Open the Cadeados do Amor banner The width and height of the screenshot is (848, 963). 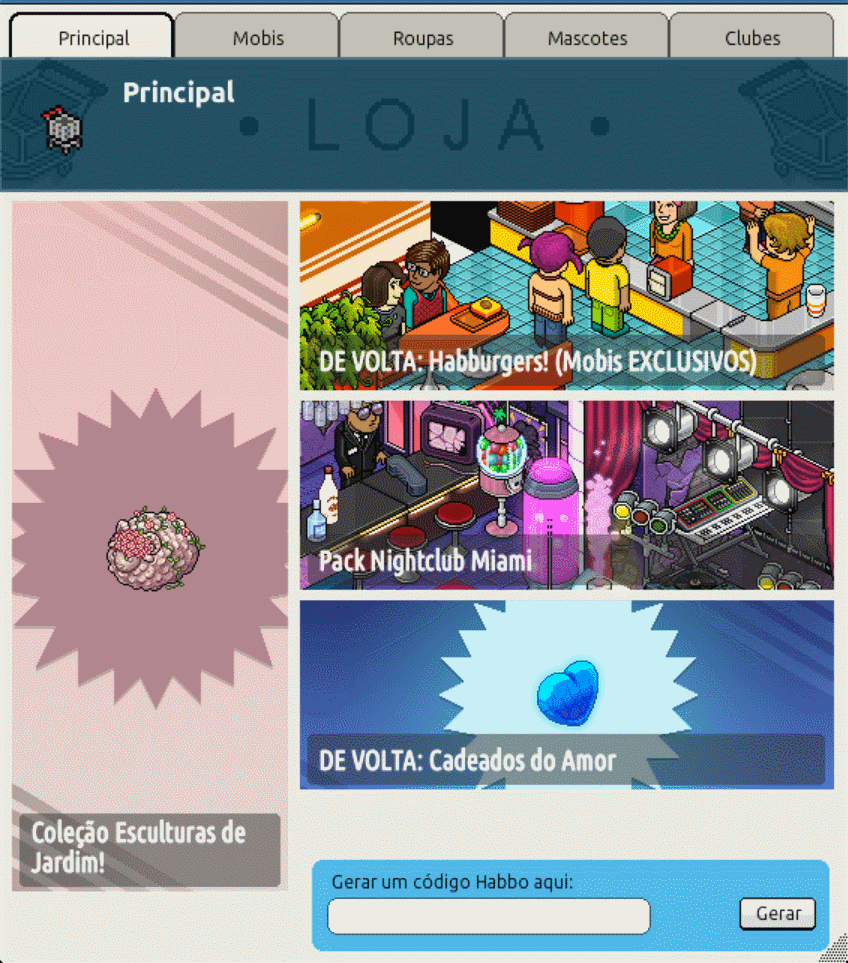point(566,694)
